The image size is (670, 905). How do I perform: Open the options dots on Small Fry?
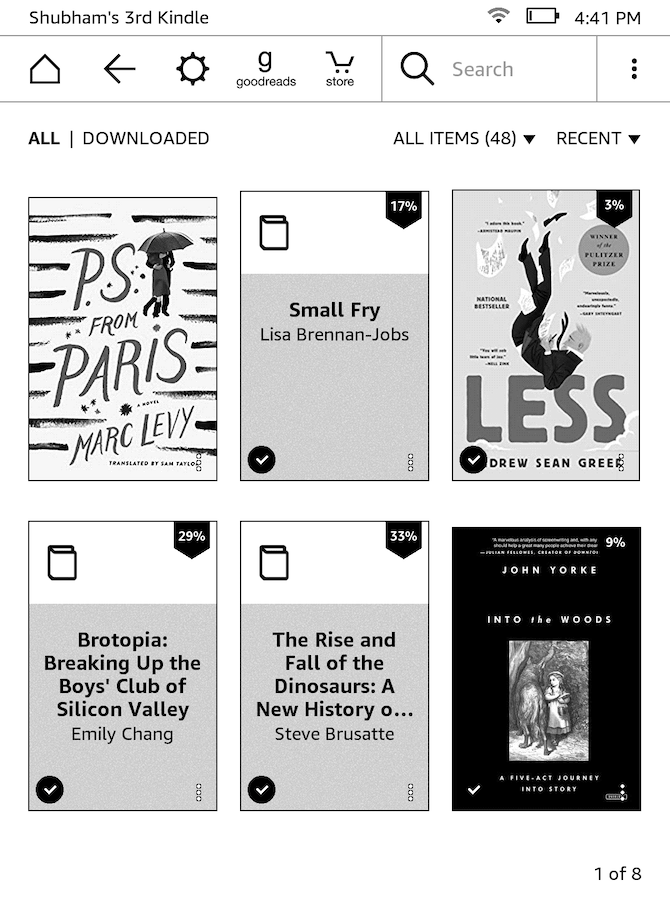tap(410, 461)
